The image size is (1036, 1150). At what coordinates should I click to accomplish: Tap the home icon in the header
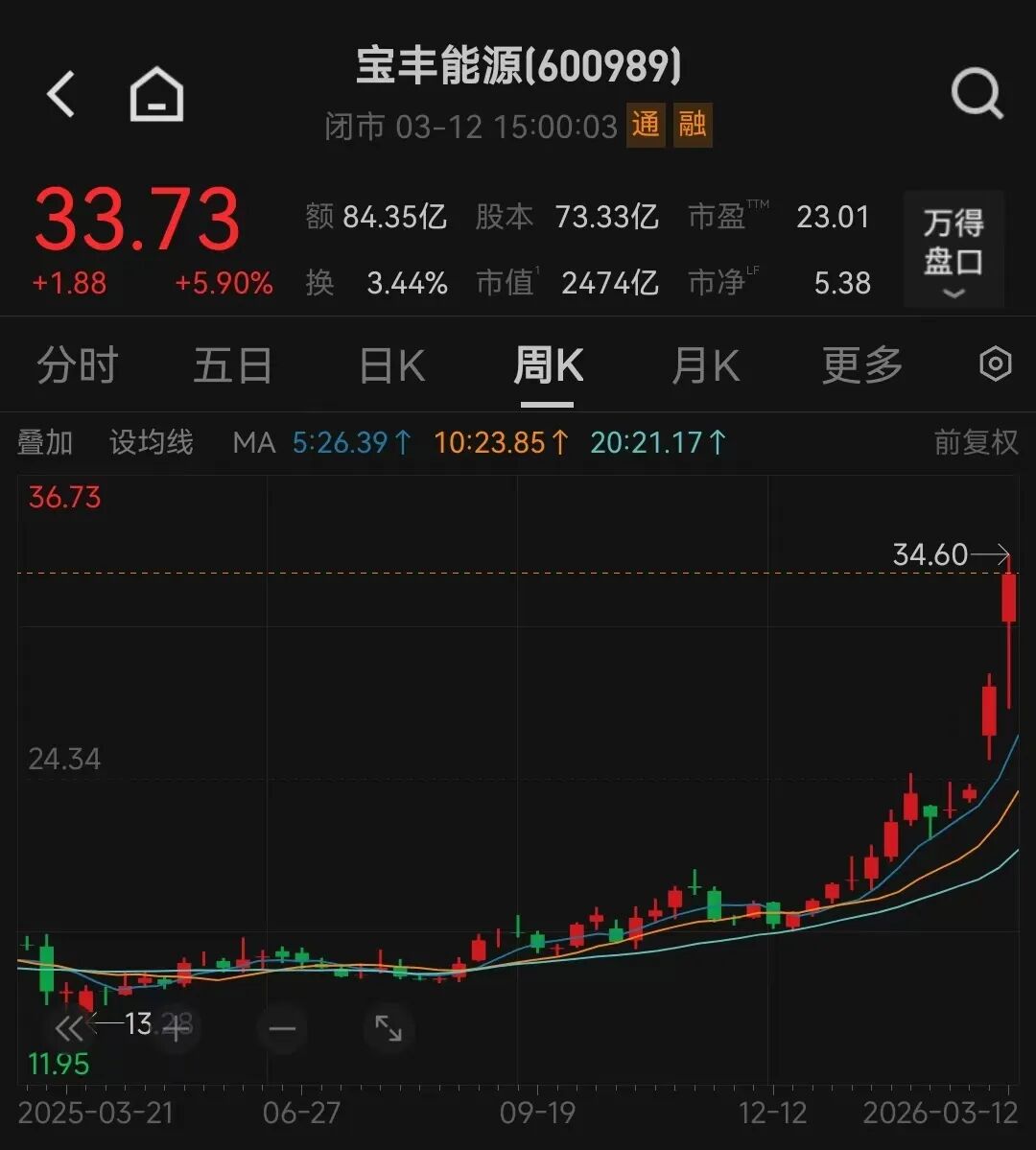(156, 95)
